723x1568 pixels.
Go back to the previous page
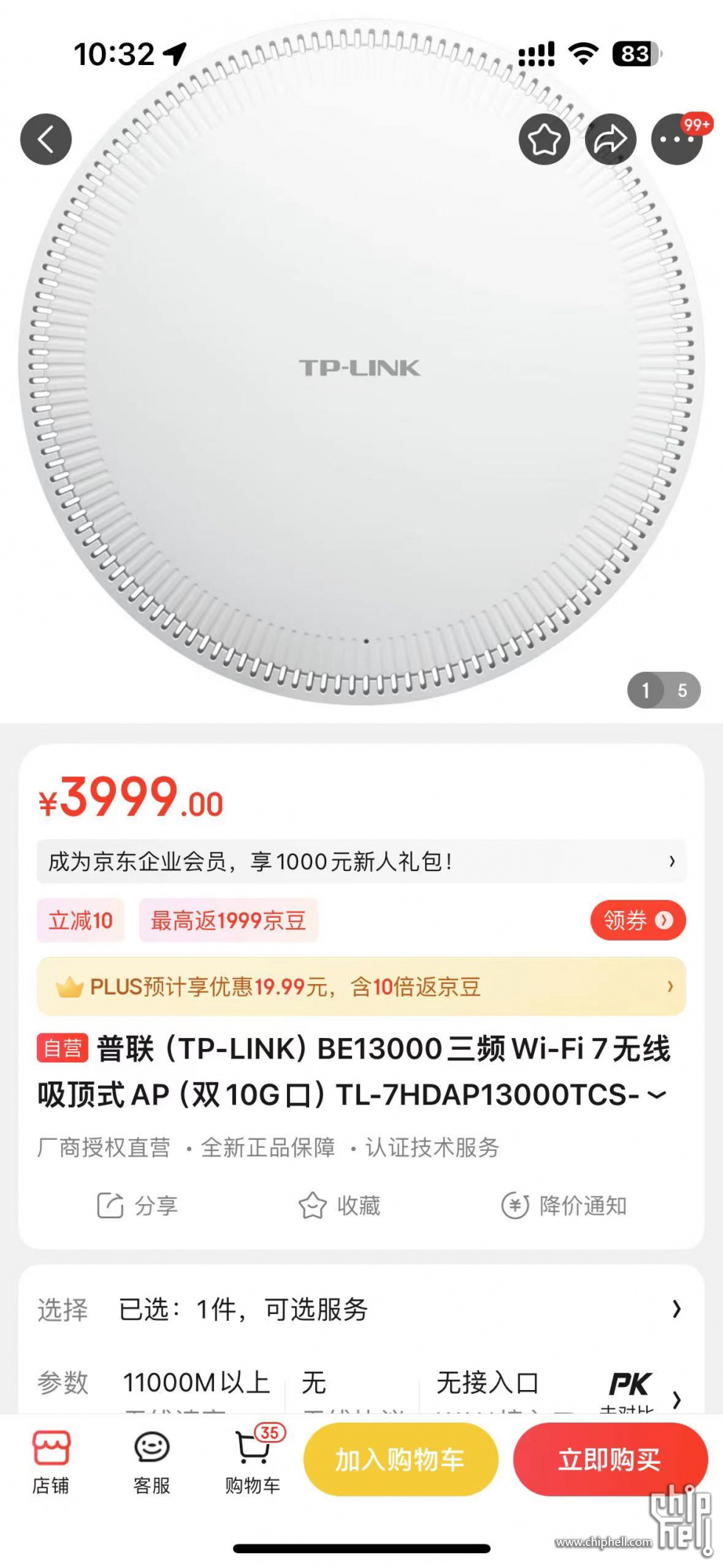46,139
